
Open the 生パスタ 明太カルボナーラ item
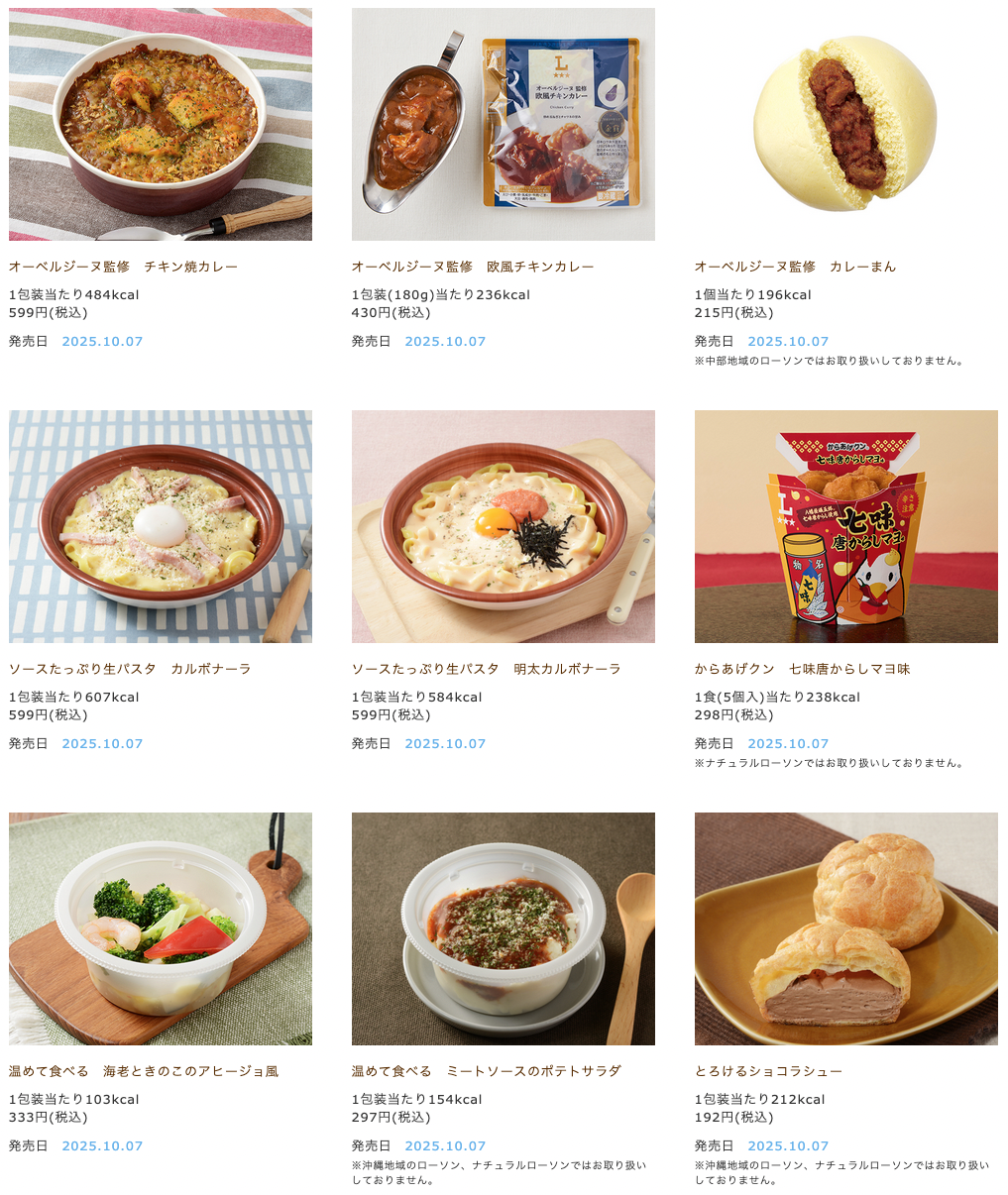click(x=486, y=669)
